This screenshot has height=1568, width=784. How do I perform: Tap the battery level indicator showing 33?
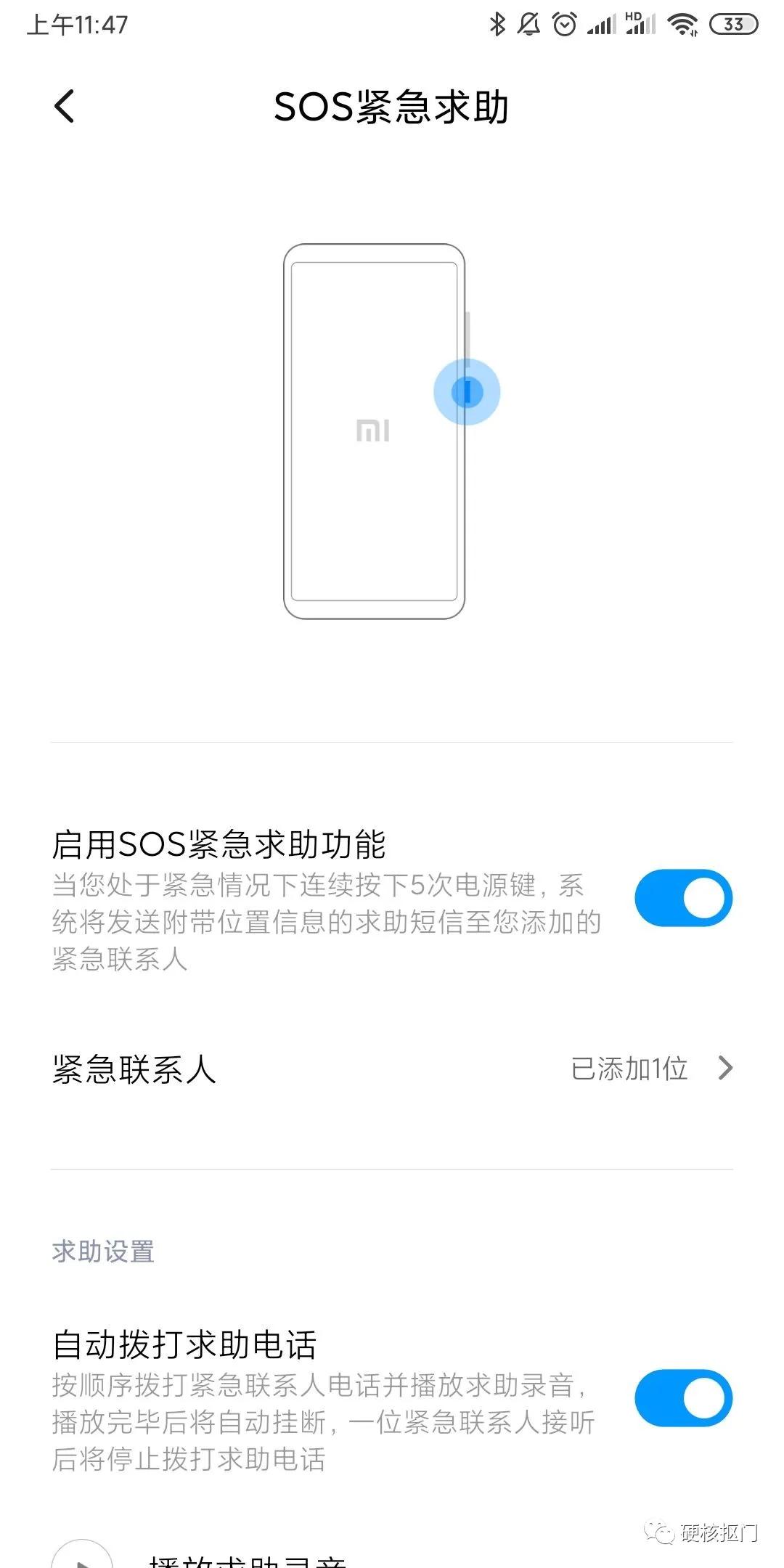[x=733, y=24]
